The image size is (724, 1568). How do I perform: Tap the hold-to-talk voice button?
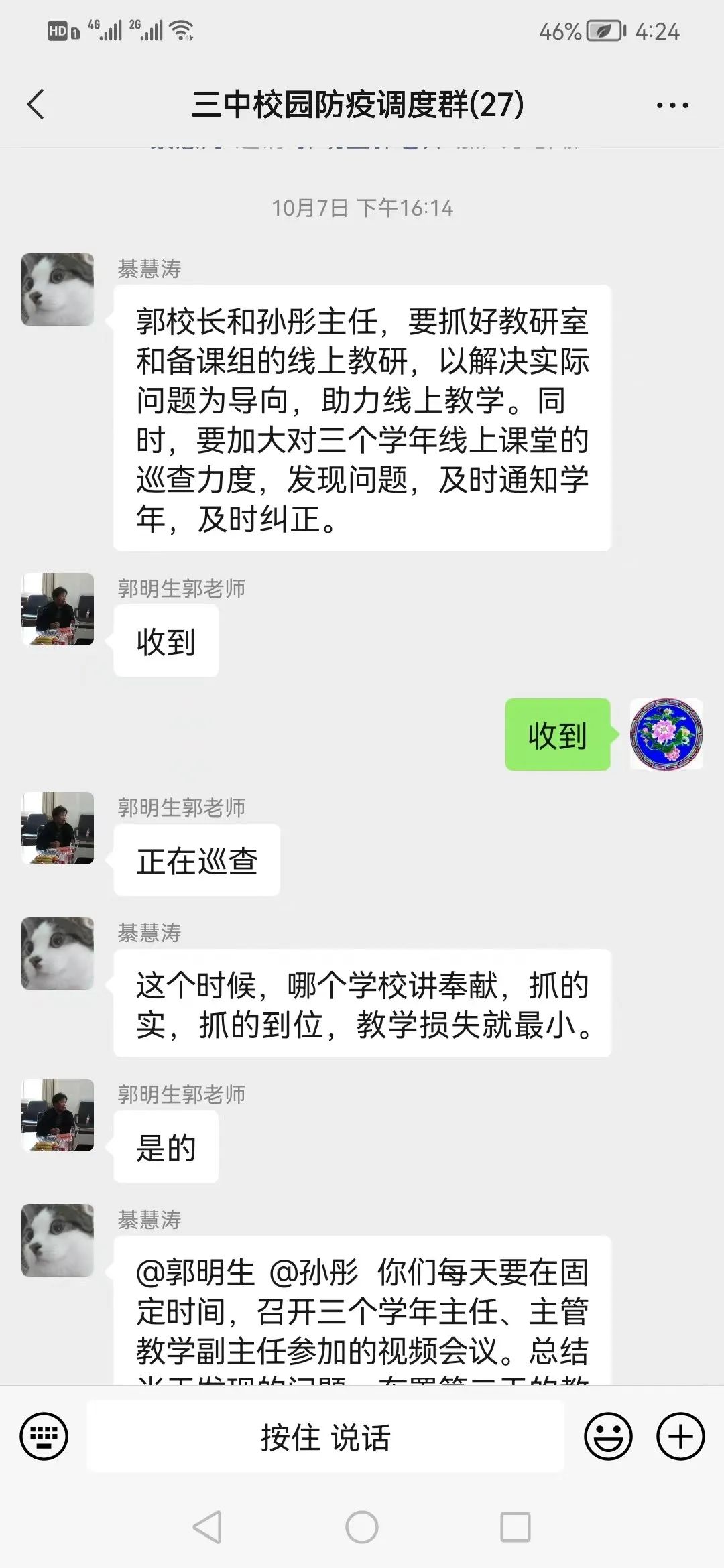click(x=326, y=1437)
